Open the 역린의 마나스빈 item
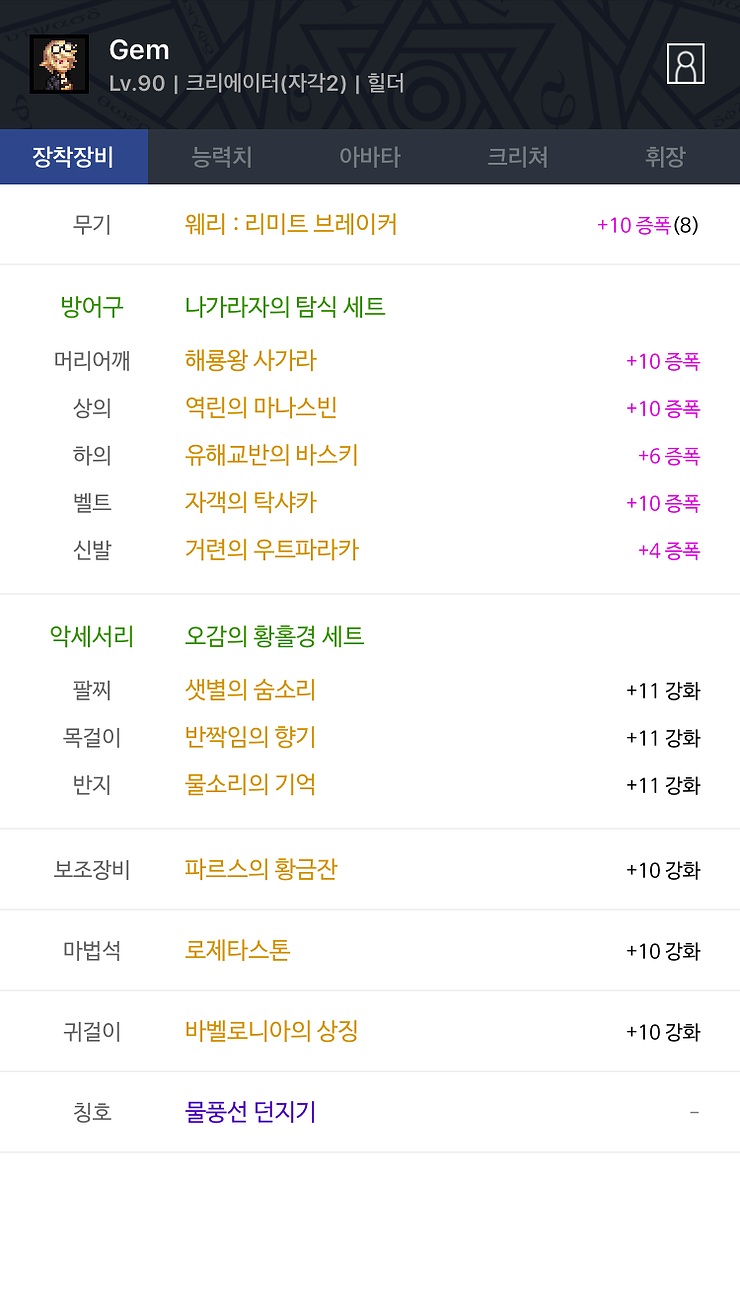Image resolution: width=740 pixels, height=1316 pixels. click(261, 408)
